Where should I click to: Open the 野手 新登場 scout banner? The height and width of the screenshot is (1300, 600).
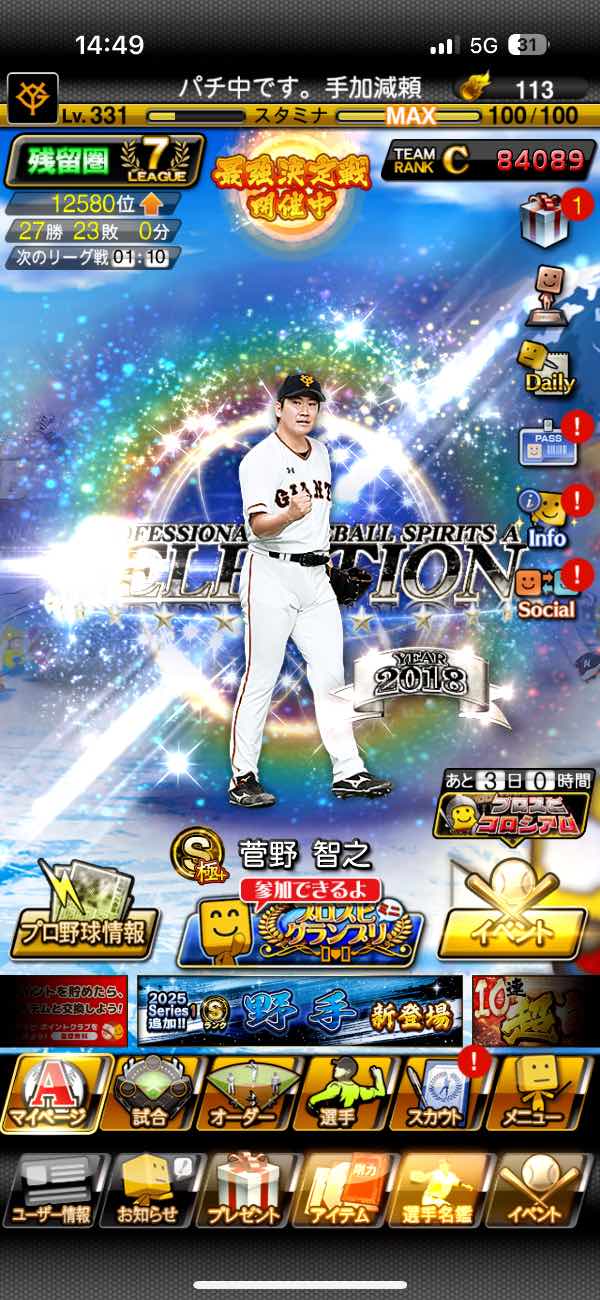[300, 1010]
